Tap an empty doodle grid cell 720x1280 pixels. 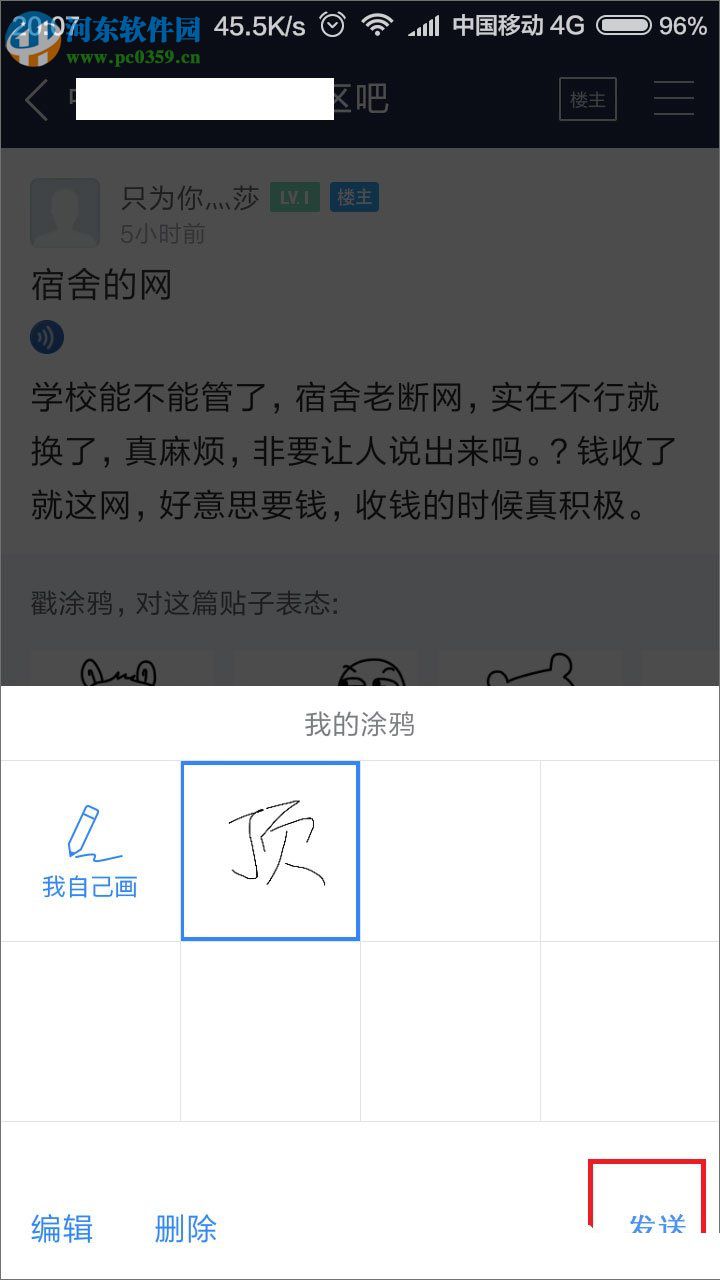tap(449, 850)
